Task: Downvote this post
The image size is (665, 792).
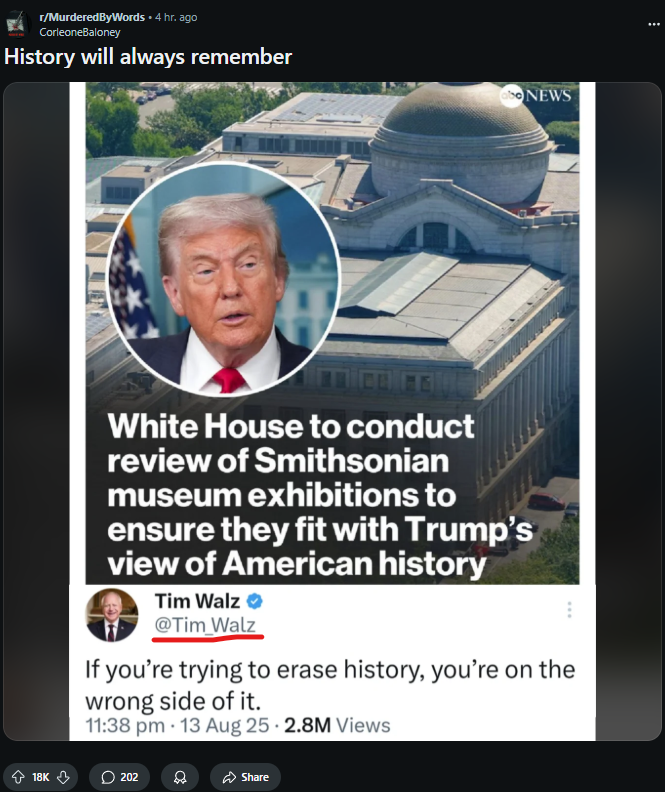Action: click(x=63, y=777)
